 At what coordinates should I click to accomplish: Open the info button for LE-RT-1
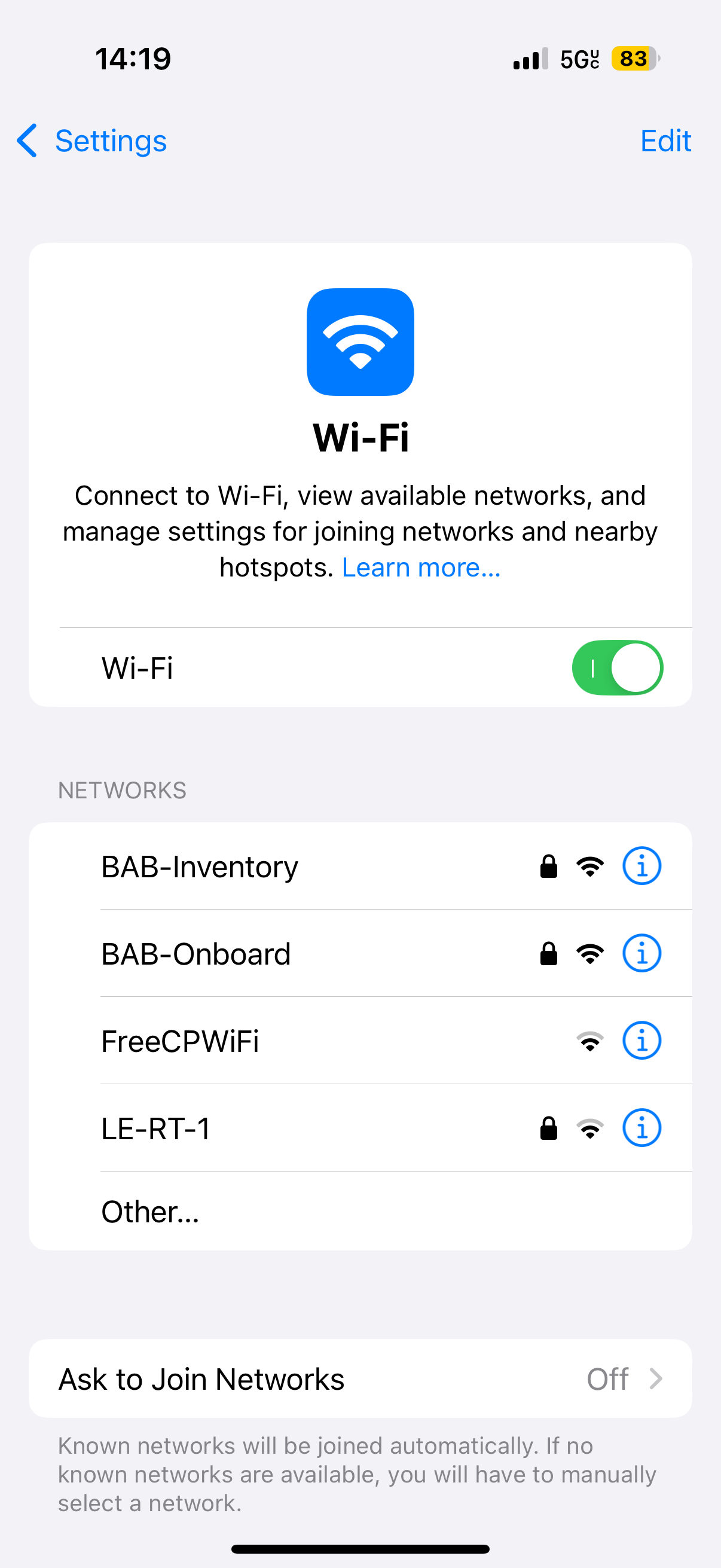641,1128
